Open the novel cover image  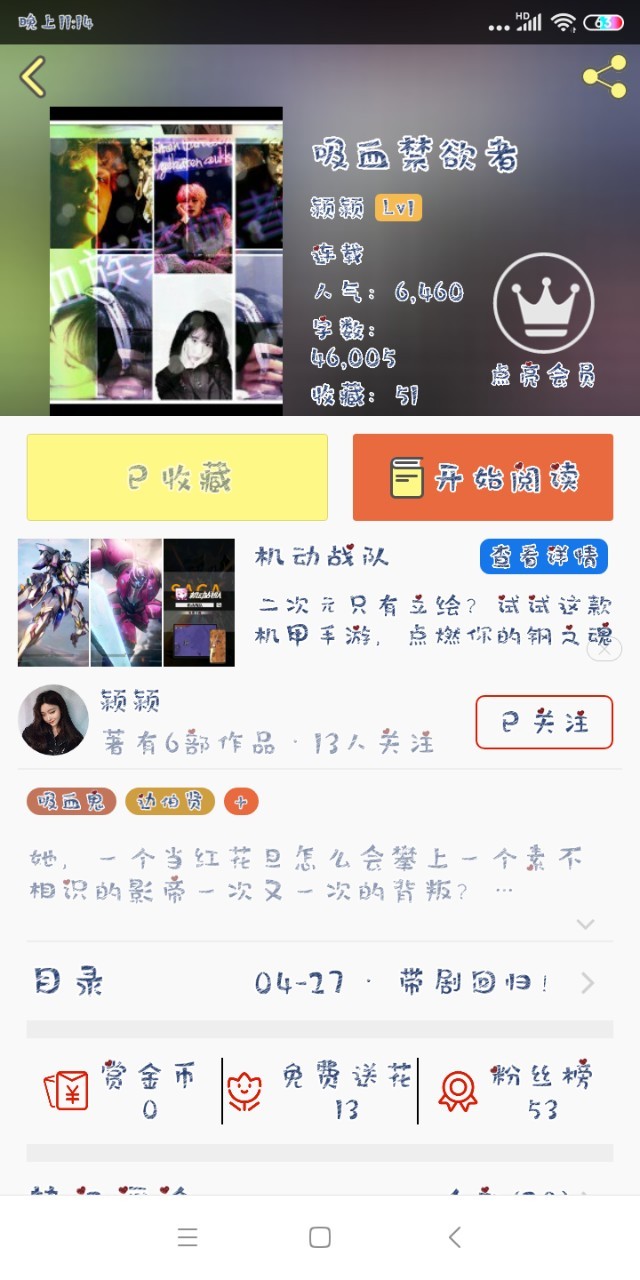point(166,261)
